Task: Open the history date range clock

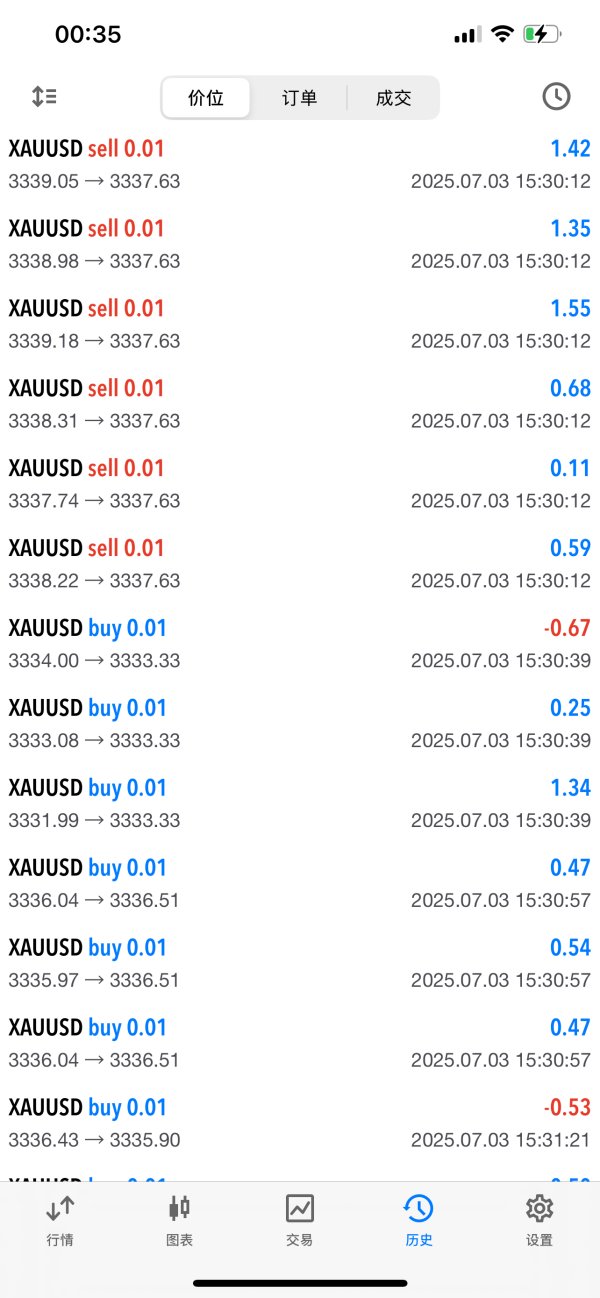Action: tap(556, 97)
